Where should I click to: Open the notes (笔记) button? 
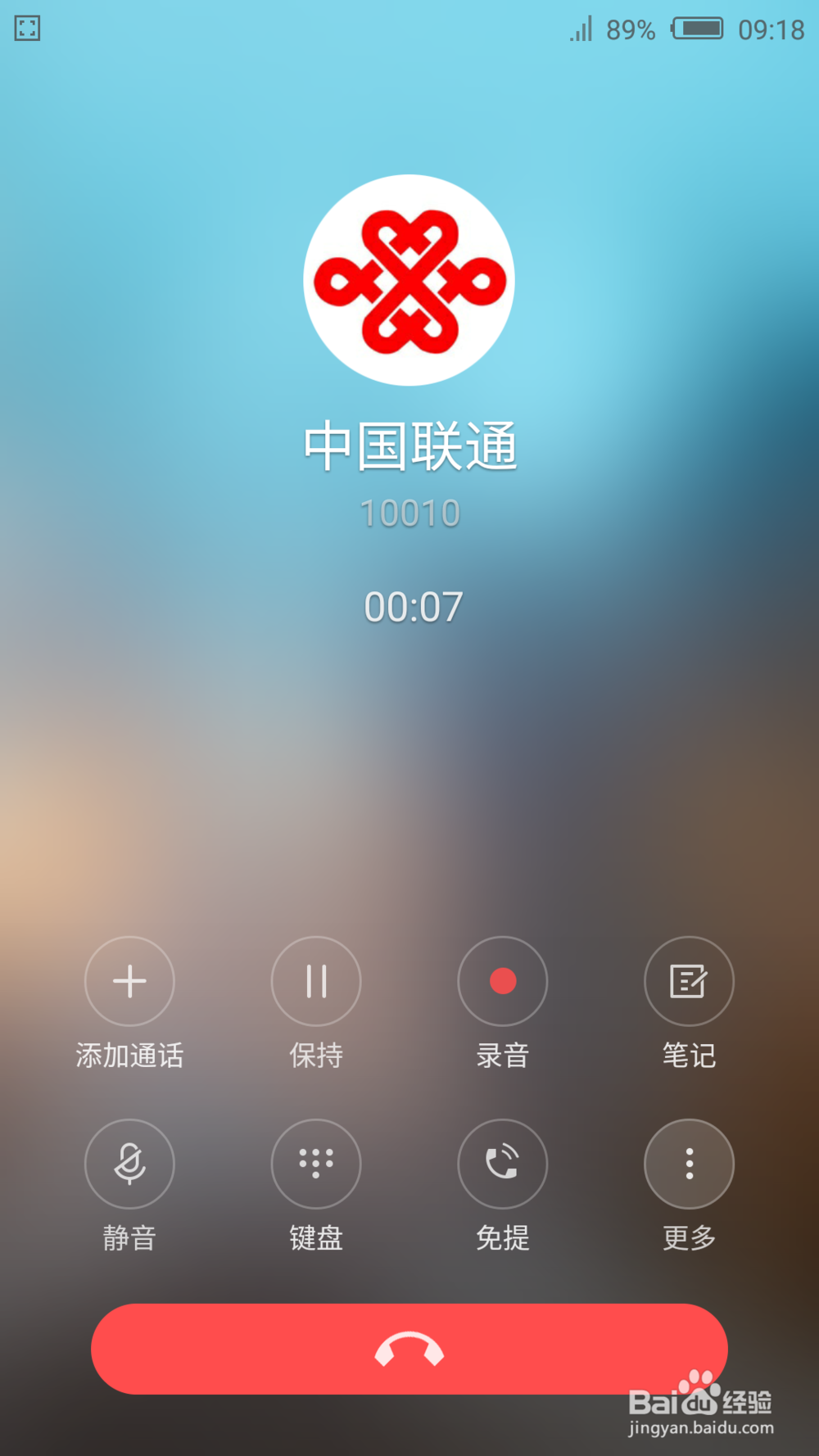(689, 981)
